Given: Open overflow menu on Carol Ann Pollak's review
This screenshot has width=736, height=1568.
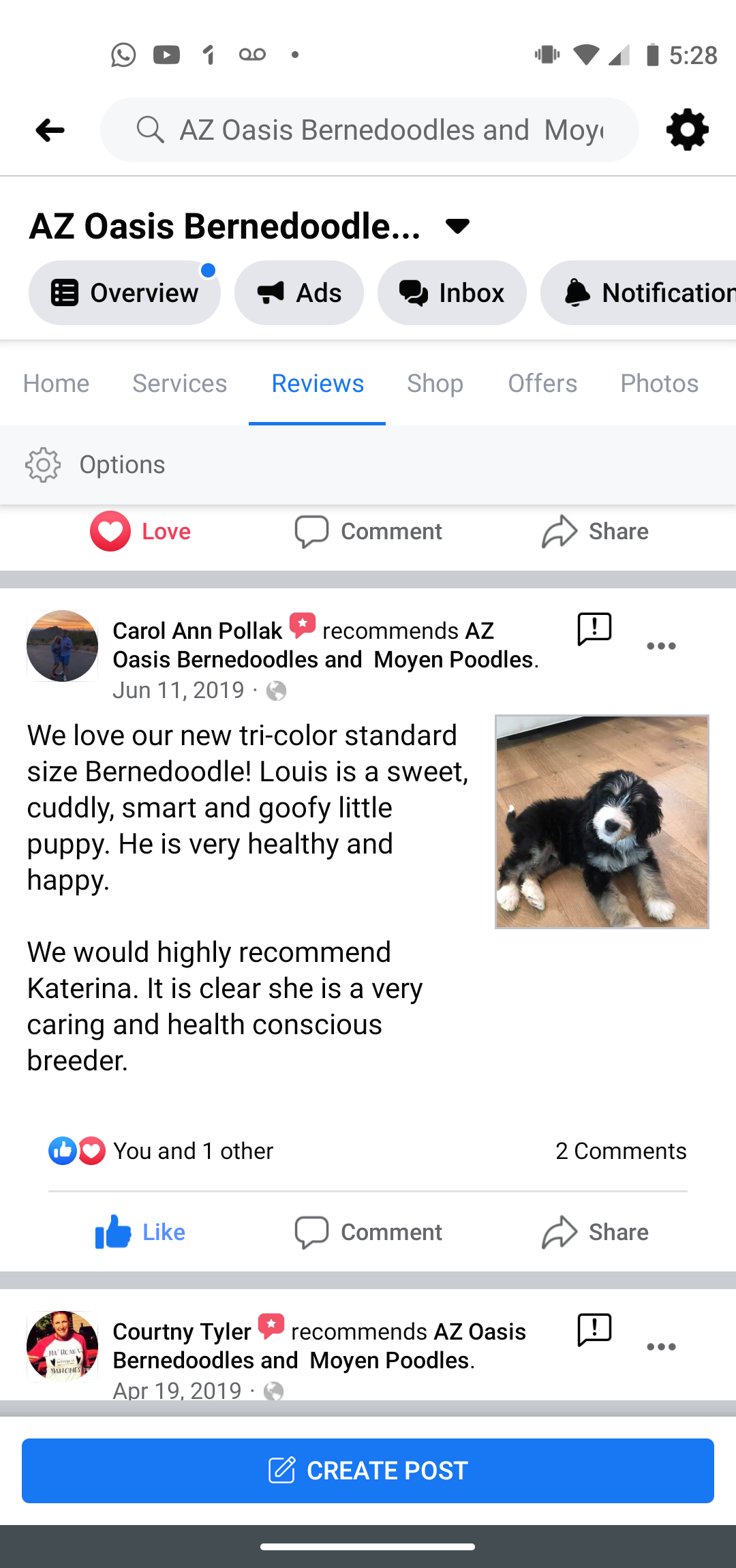Looking at the screenshot, I should point(661,646).
